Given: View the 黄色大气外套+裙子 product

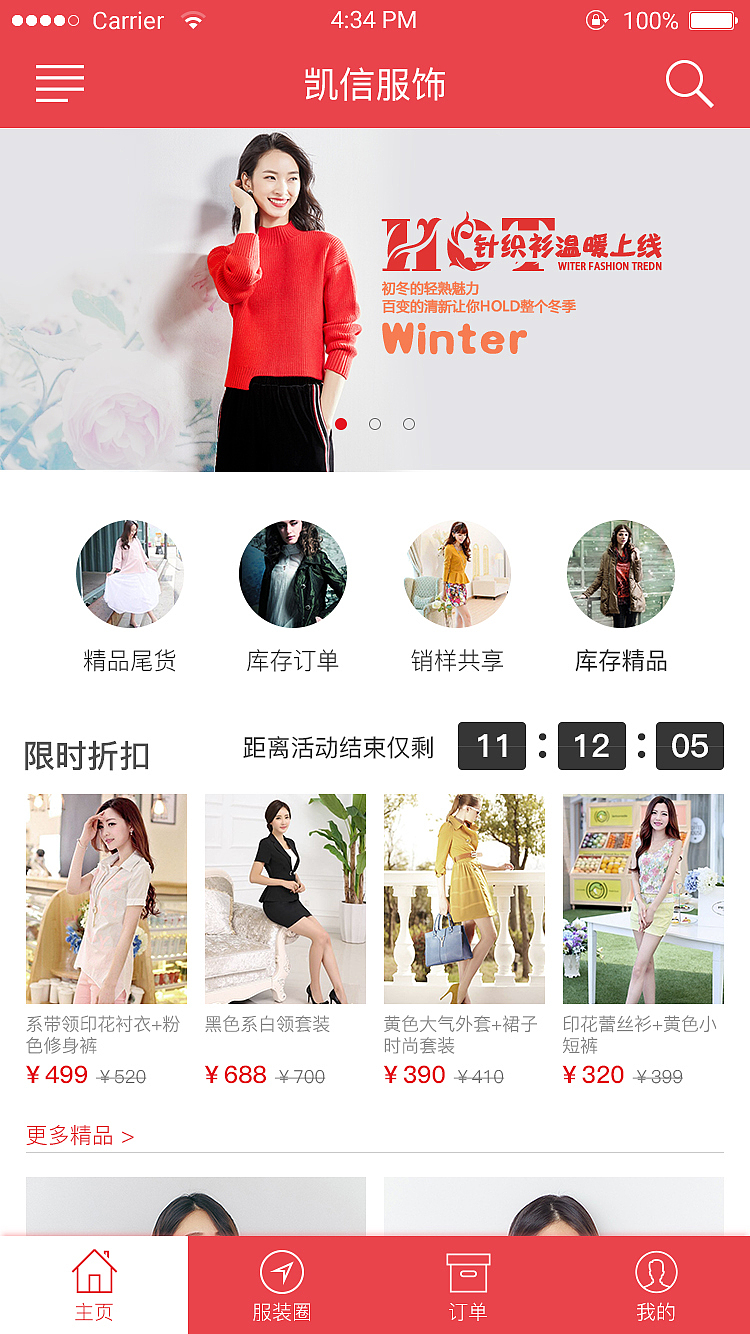Looking at the screenshot, I should click(x=464, y=941).
